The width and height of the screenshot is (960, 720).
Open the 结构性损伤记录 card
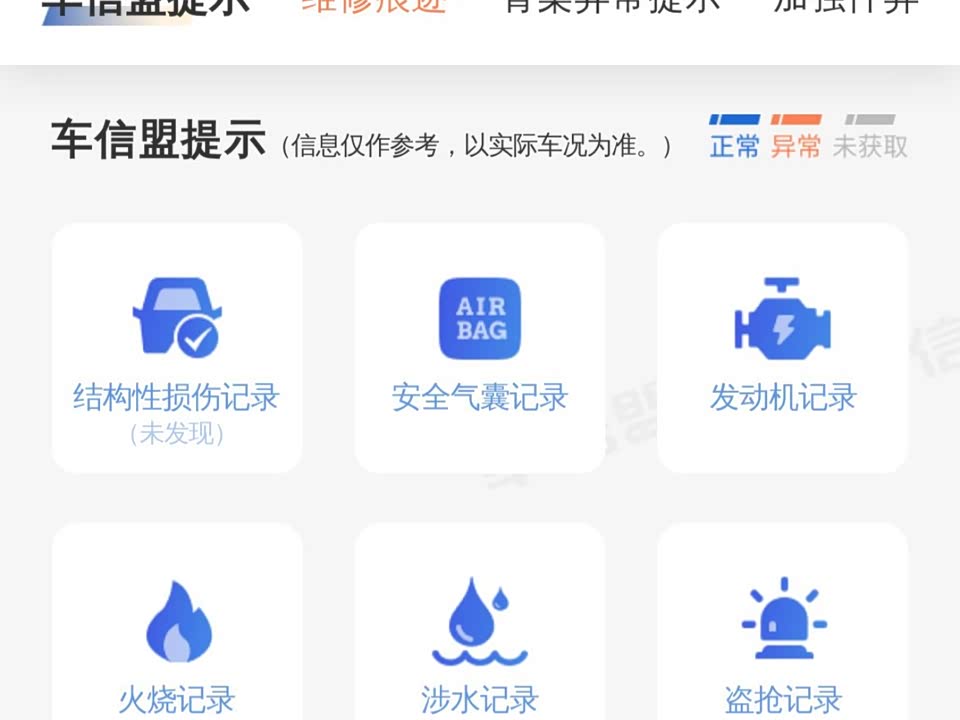tap(177, 348)
